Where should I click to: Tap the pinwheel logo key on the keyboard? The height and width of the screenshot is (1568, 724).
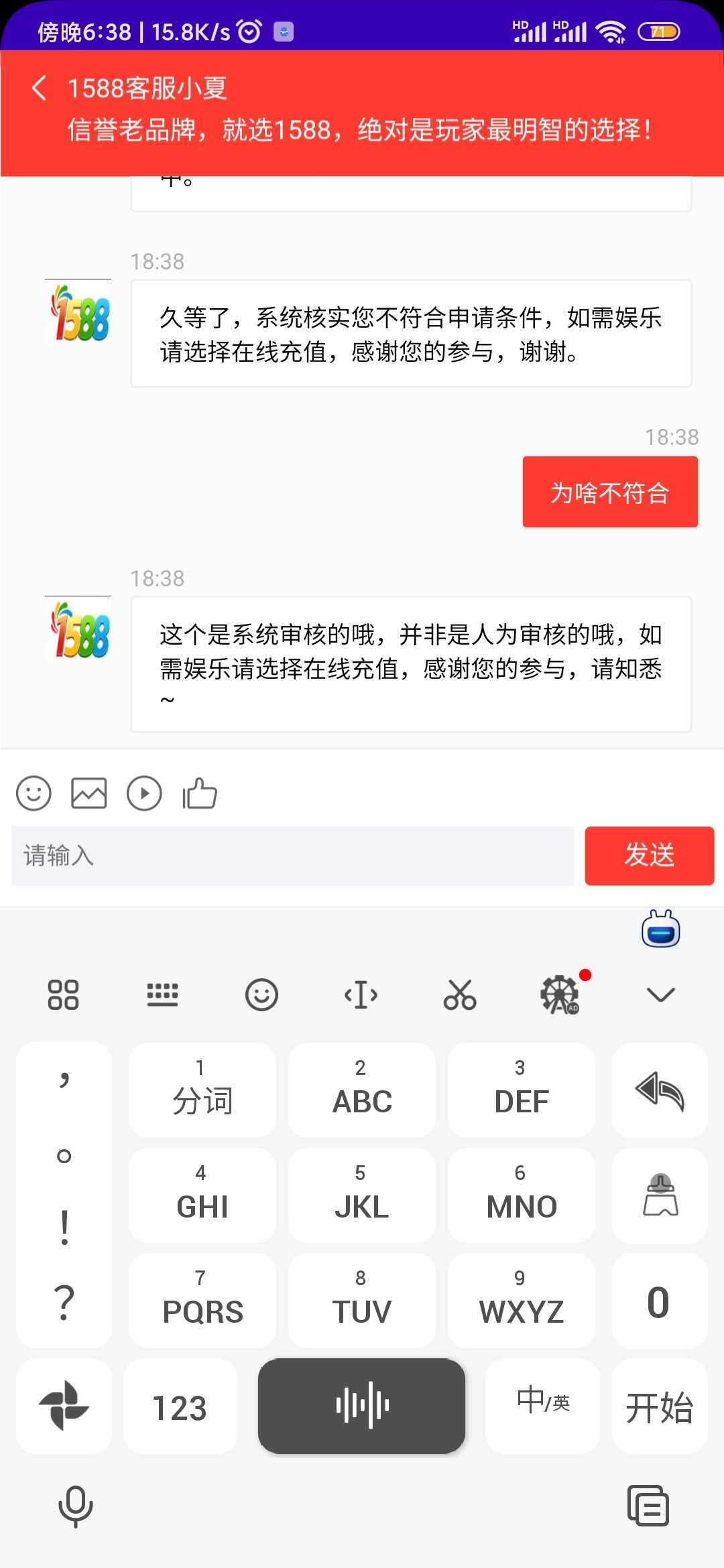coord(64,1407)
